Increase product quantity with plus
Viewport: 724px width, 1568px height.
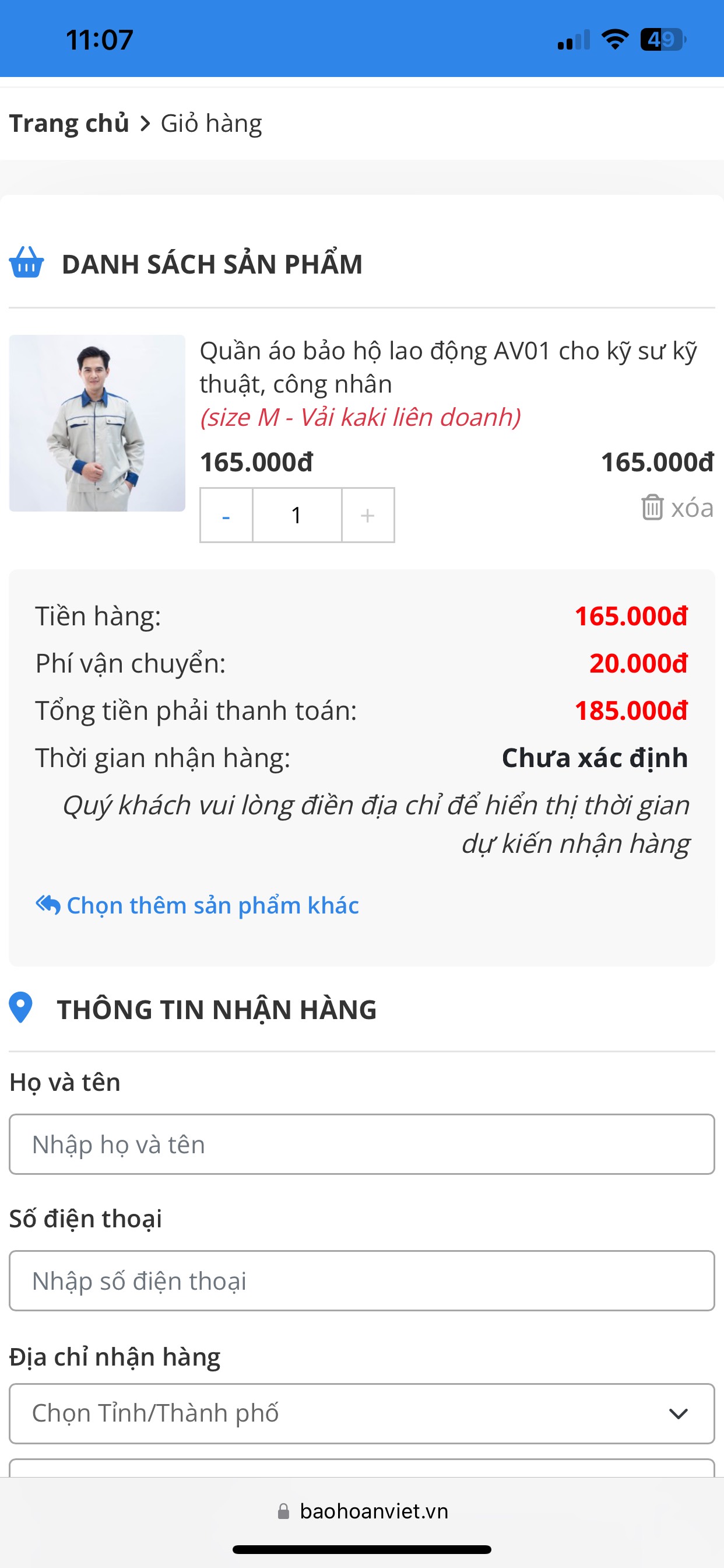coord(367,516)
